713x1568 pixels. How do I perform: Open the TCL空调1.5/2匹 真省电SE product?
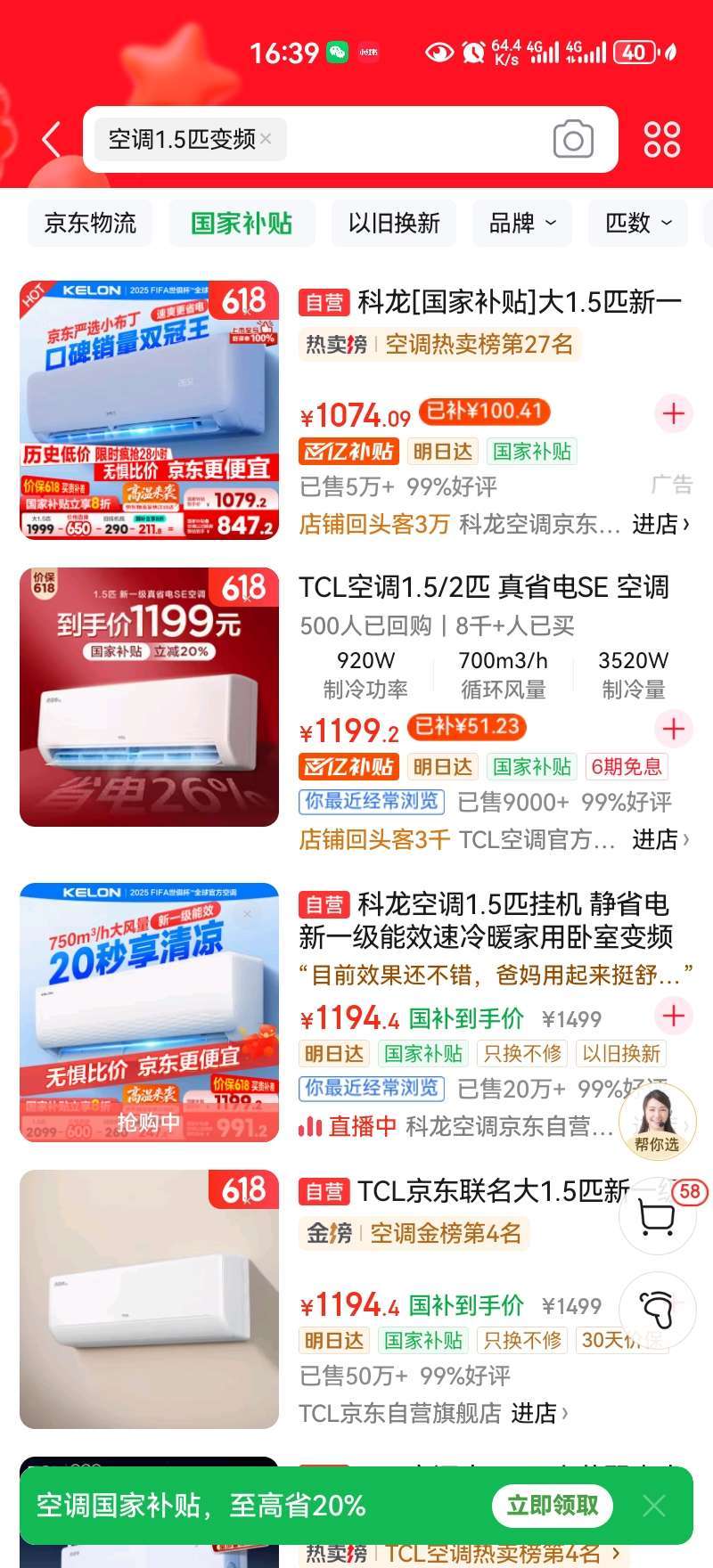[x=484, y=587]
